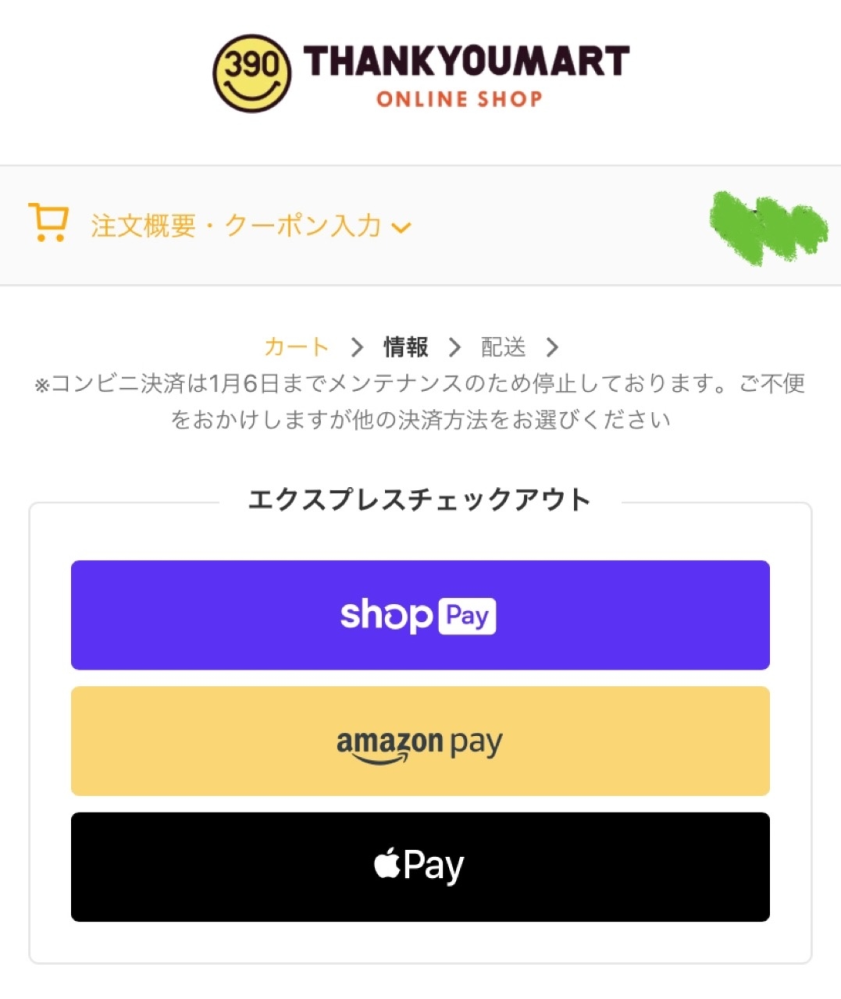Click the shopping cart icon
Image resolution: width=841 pixels, height=999 pixels.
[51, 222]
